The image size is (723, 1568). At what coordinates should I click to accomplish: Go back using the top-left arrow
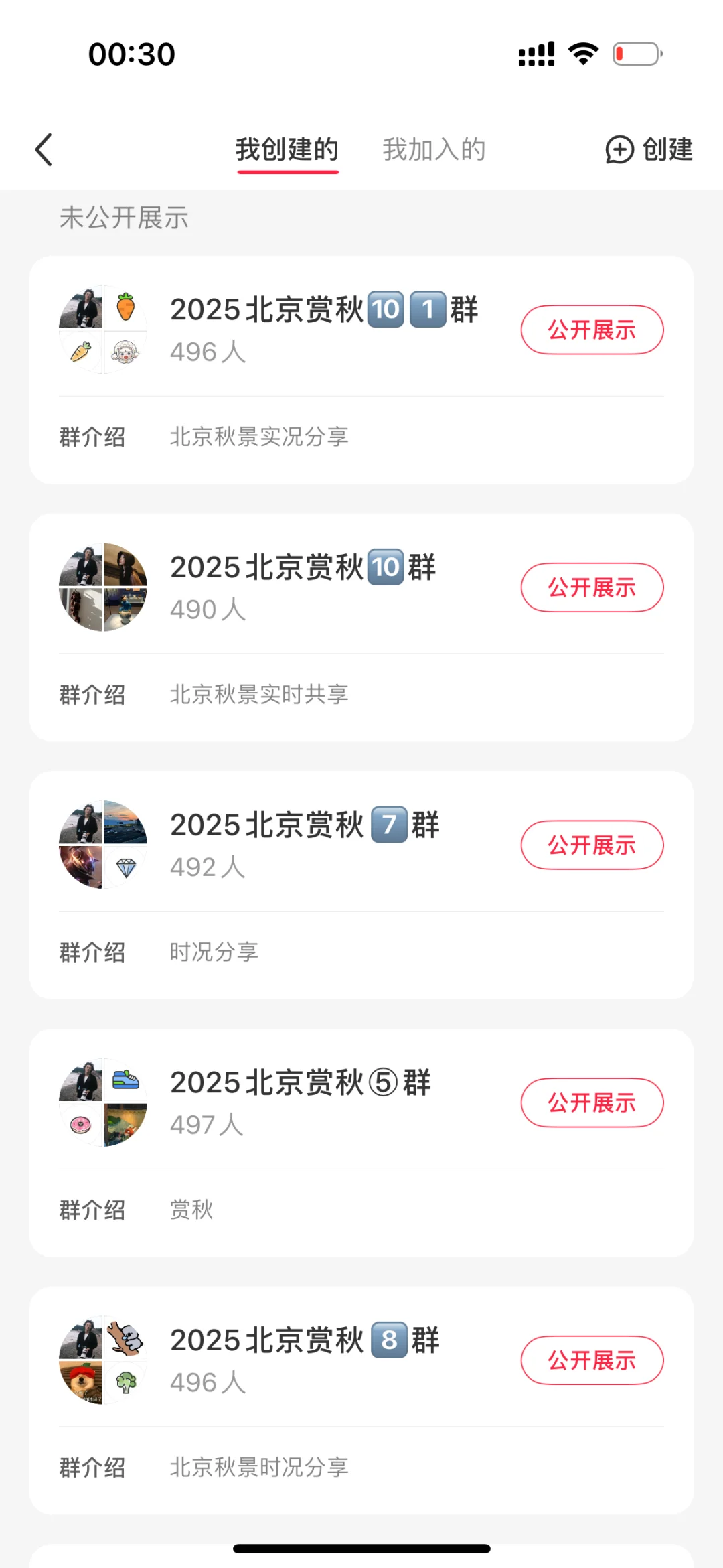click(x=44, y=149)
